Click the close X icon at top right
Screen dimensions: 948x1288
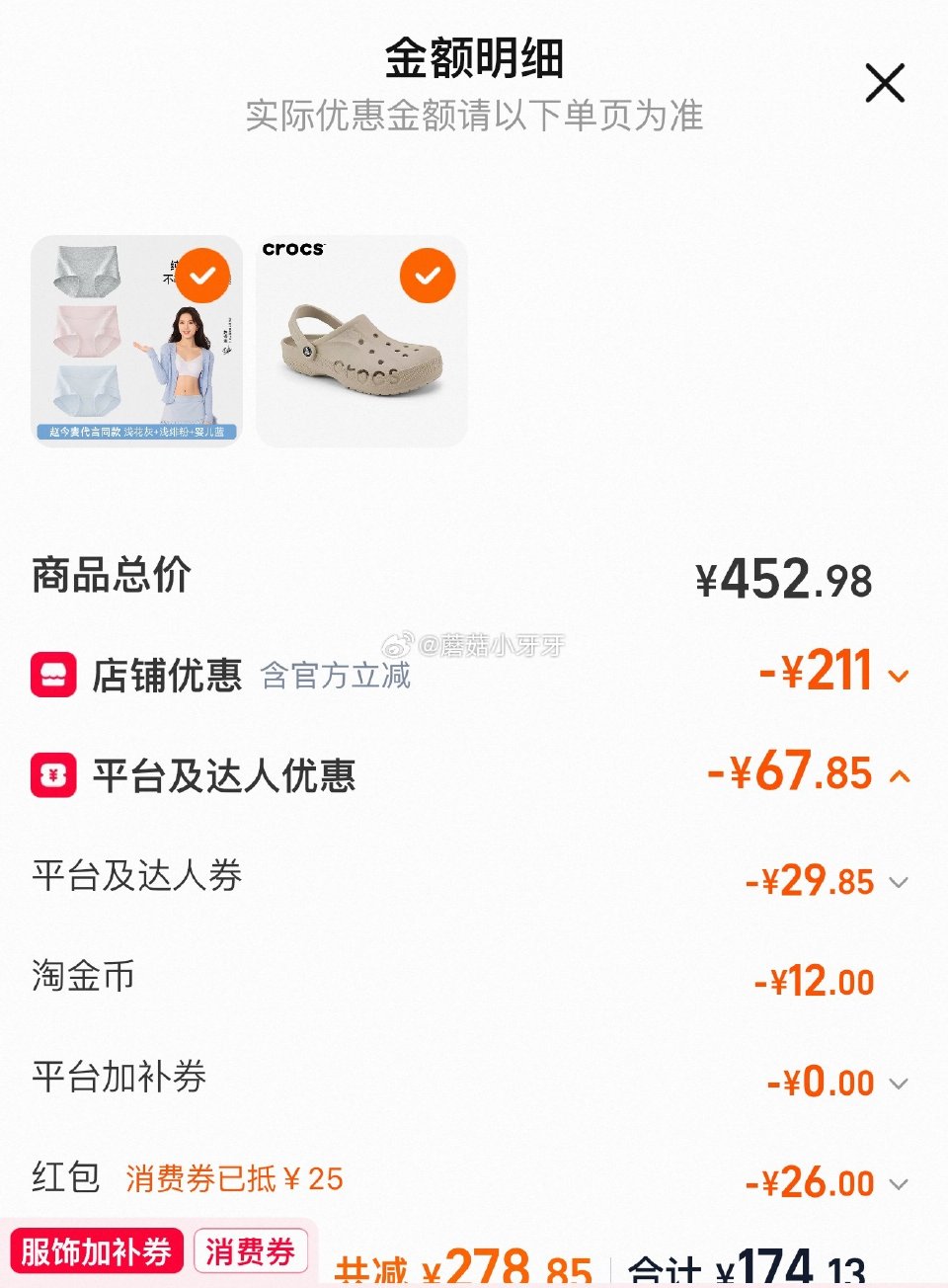point(884,83)
